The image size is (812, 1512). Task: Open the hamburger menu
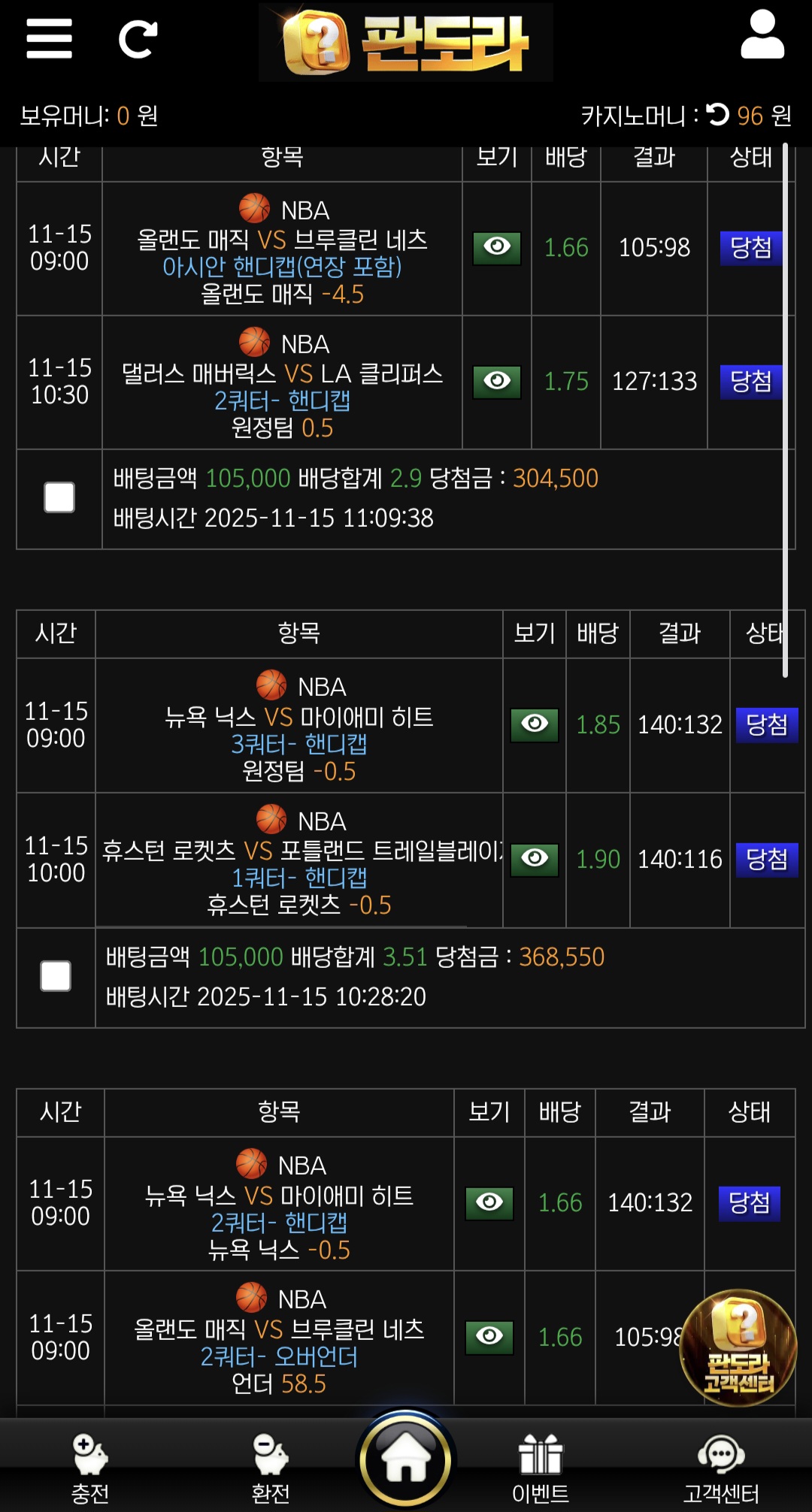[49, 39]
